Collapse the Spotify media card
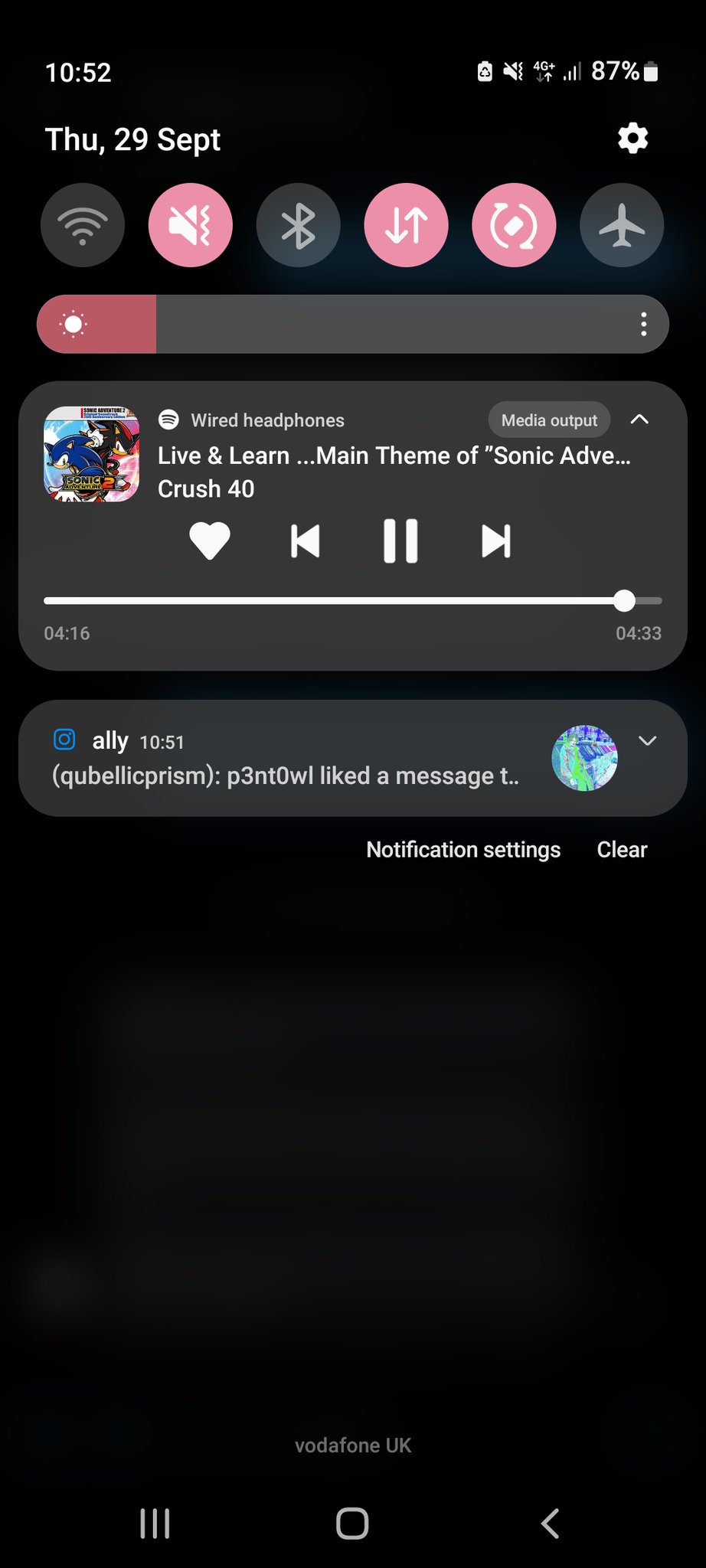 coord(639,419)
